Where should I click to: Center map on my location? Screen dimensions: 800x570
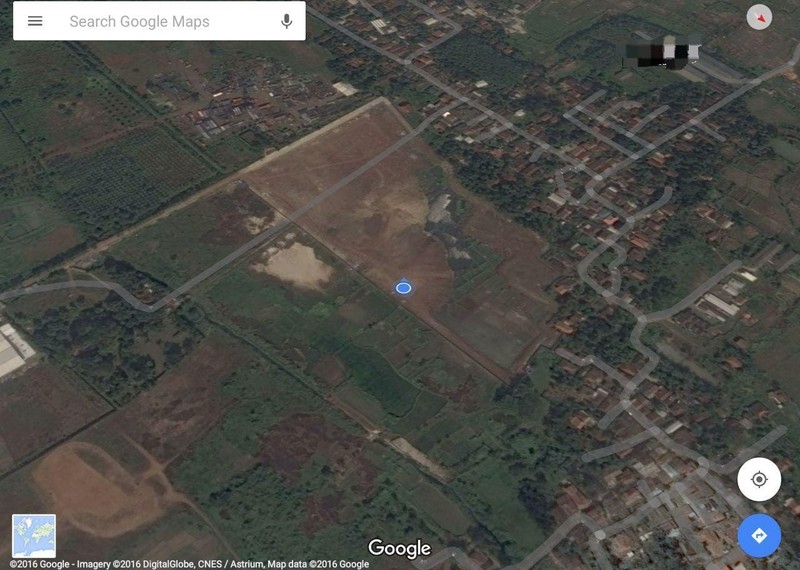point(759,479)
